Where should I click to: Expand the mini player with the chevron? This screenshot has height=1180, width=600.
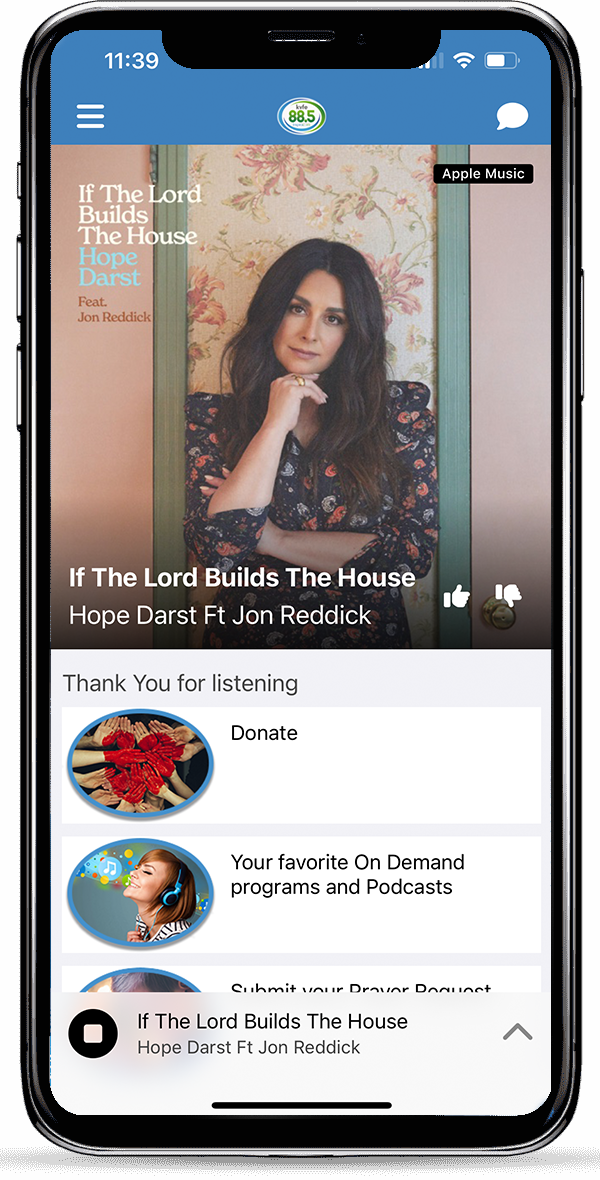click(517, 1033)
